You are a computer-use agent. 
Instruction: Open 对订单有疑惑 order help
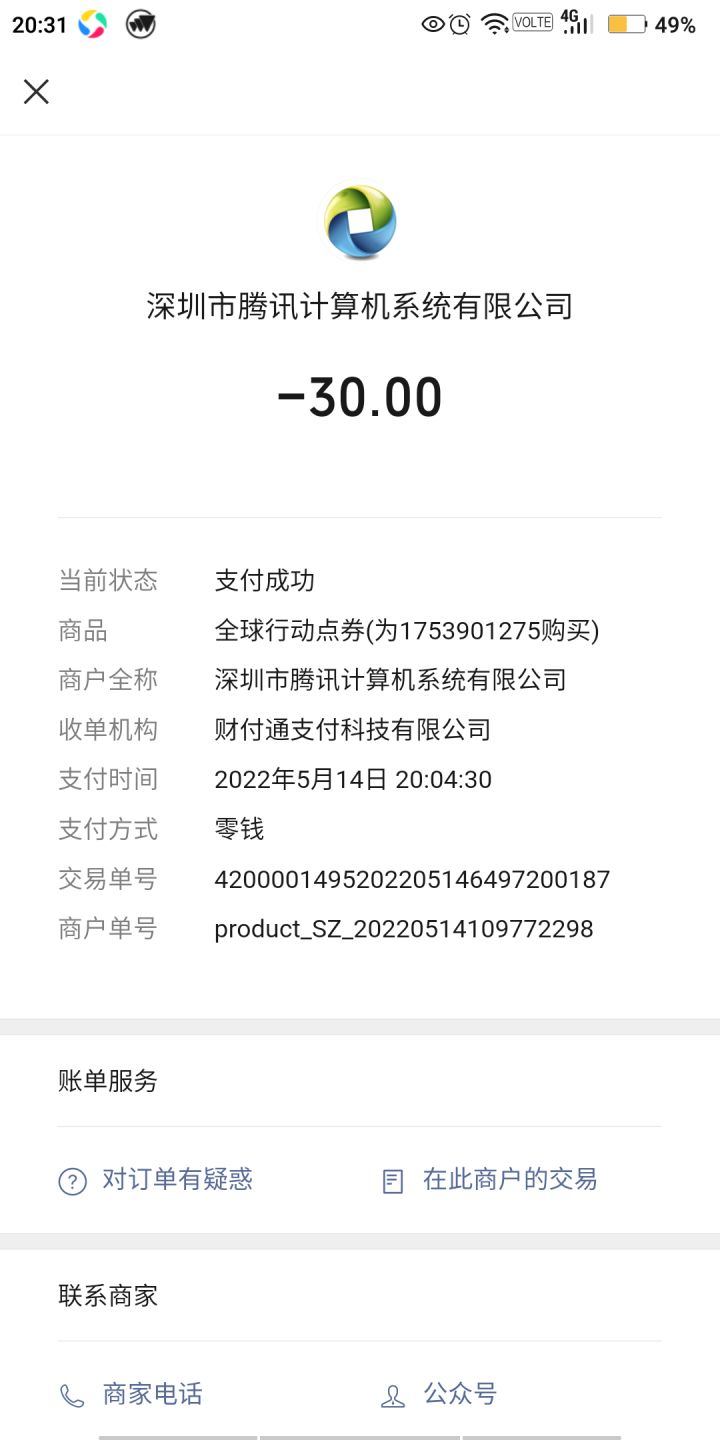[x=156, y=1180]
